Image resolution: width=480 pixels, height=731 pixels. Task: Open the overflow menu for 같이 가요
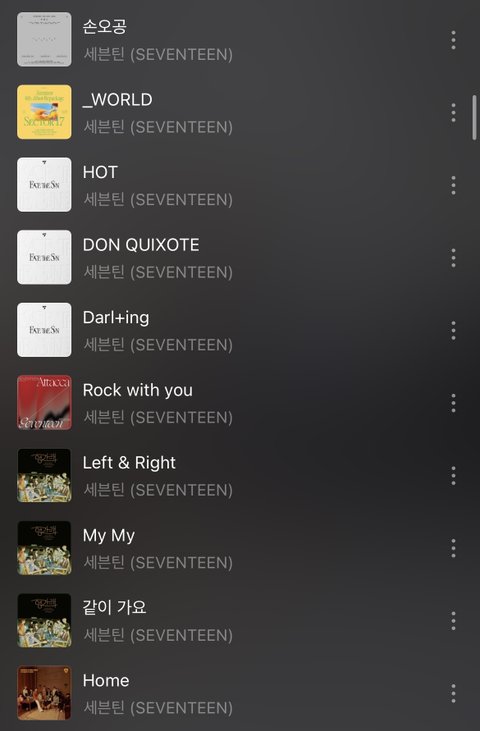453,621
